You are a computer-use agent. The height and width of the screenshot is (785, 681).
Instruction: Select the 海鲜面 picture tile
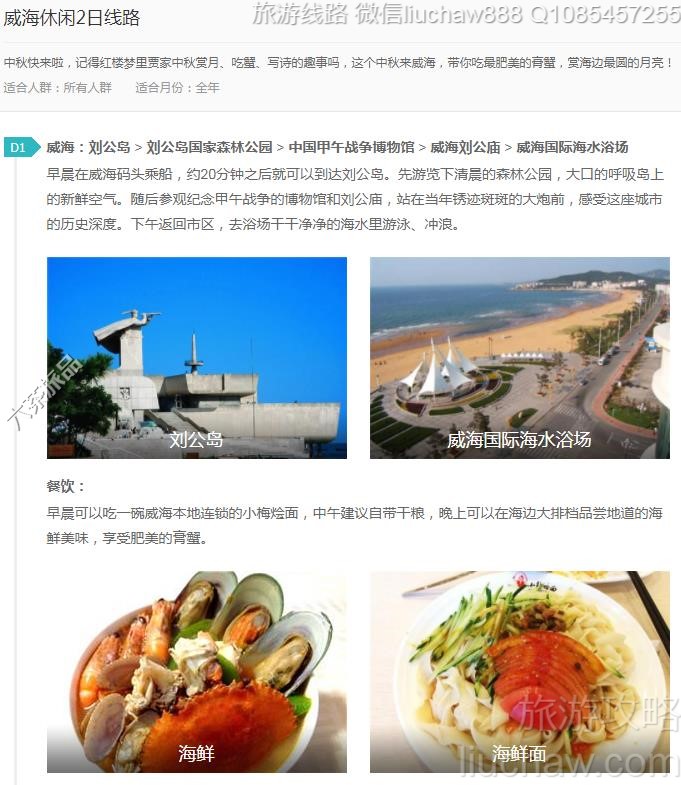pyautogui.click(x=519, y=672)
